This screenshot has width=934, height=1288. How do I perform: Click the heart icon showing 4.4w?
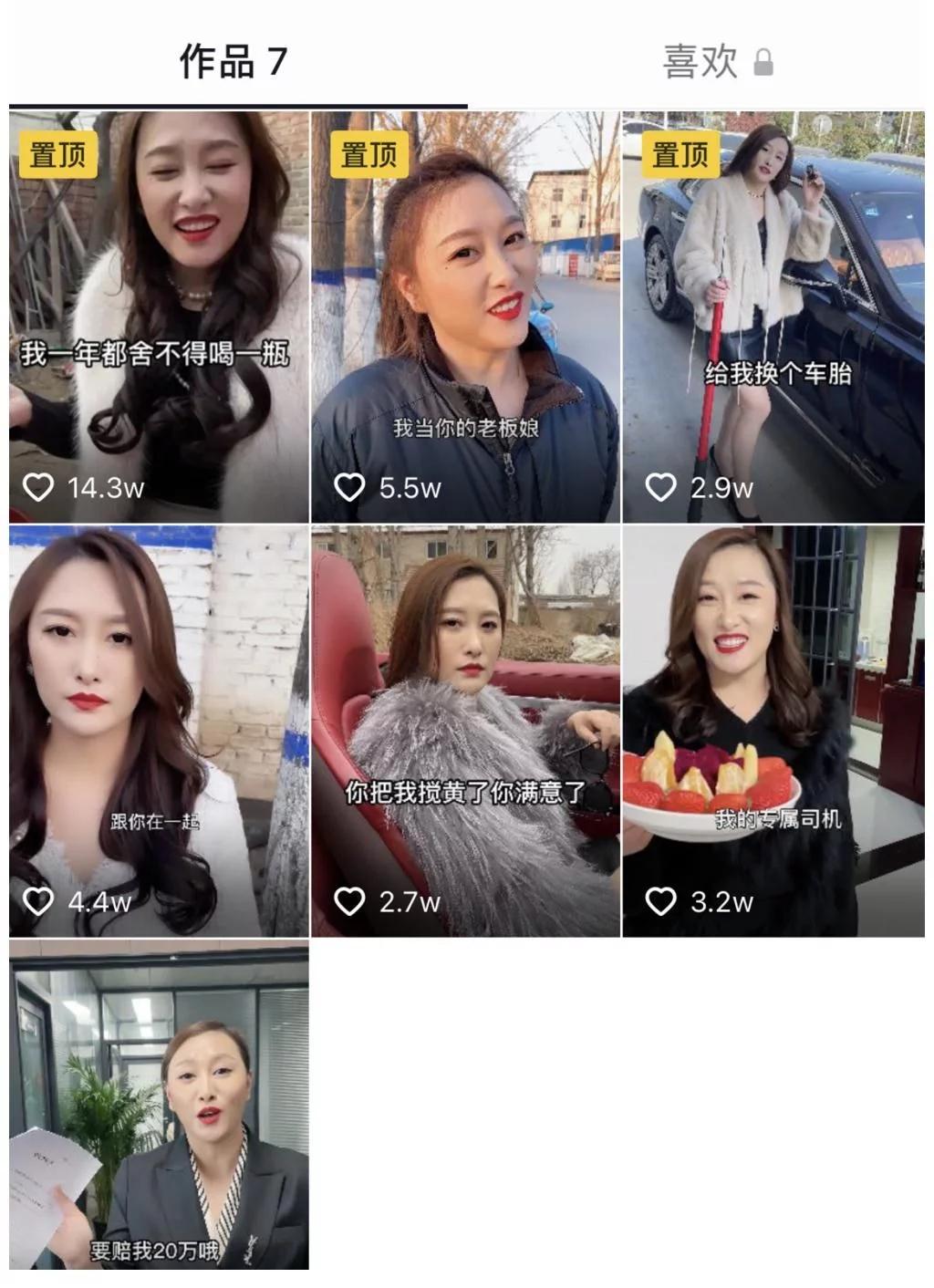(37, 903)
